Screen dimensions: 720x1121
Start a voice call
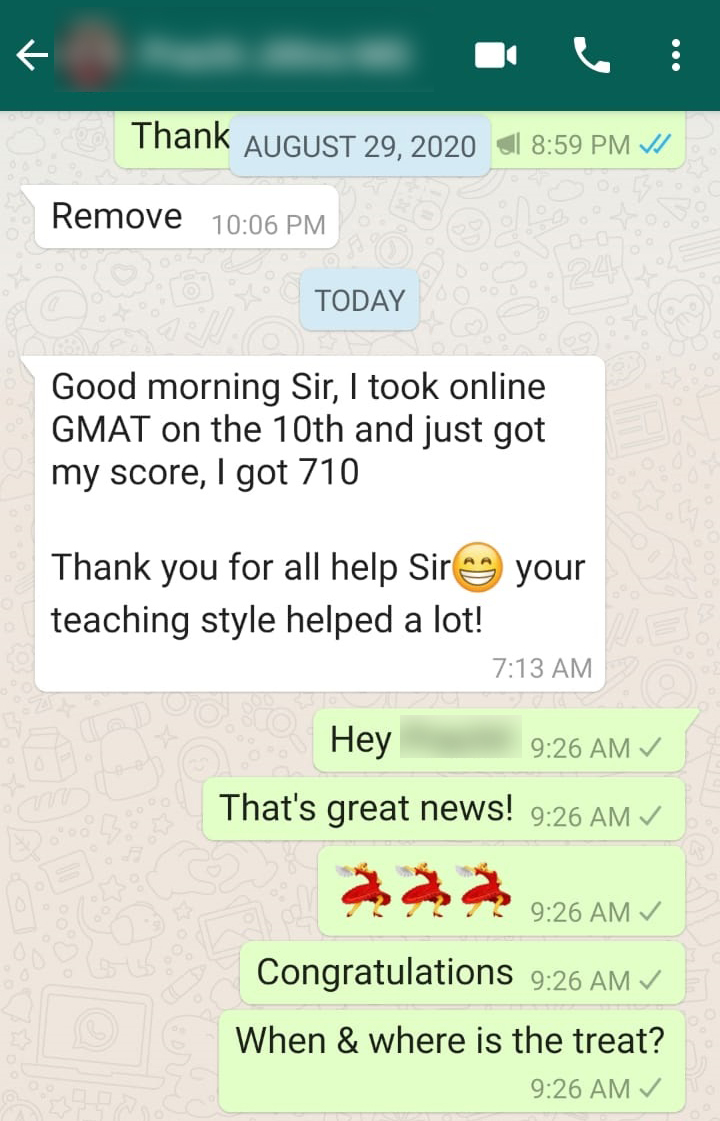click(x=591, y=56)
